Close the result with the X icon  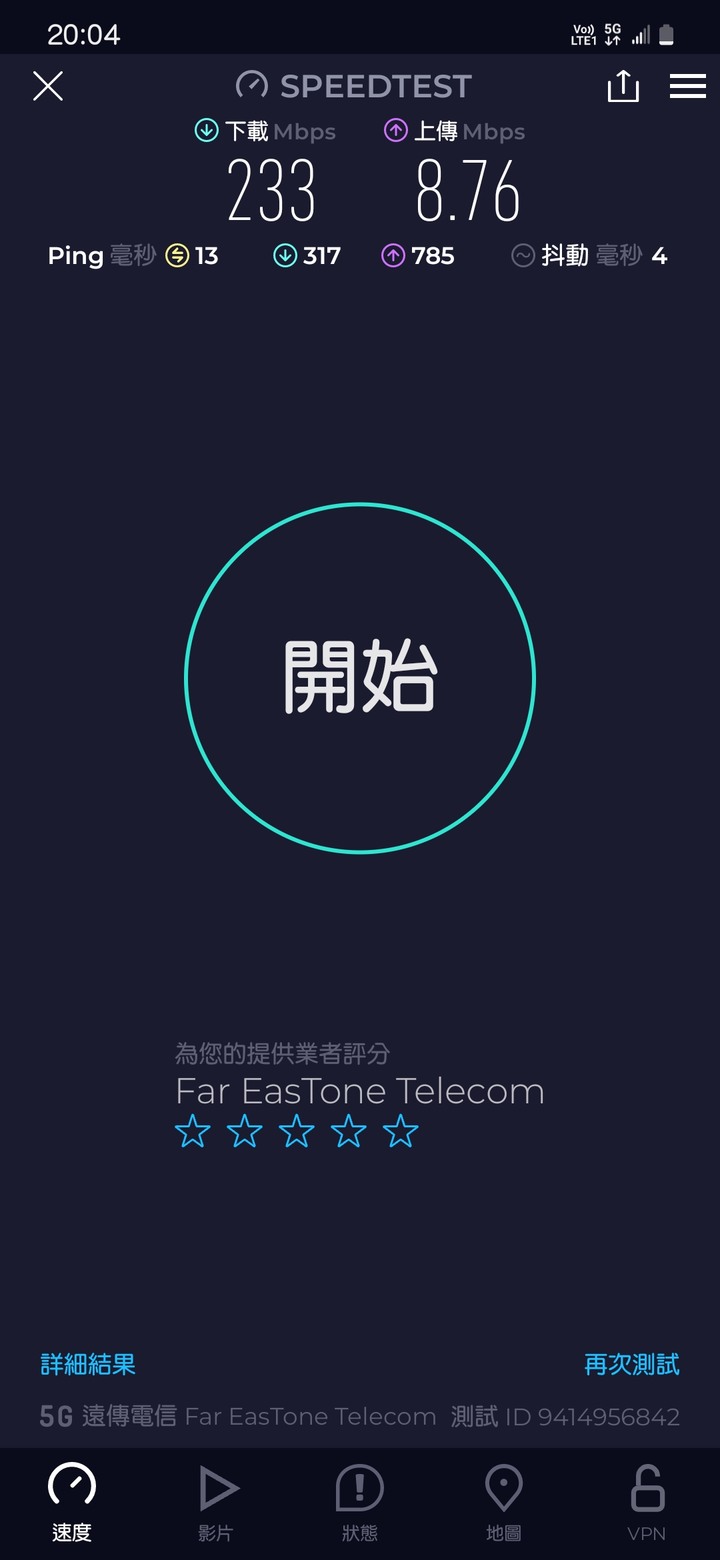tap(48, 86)
